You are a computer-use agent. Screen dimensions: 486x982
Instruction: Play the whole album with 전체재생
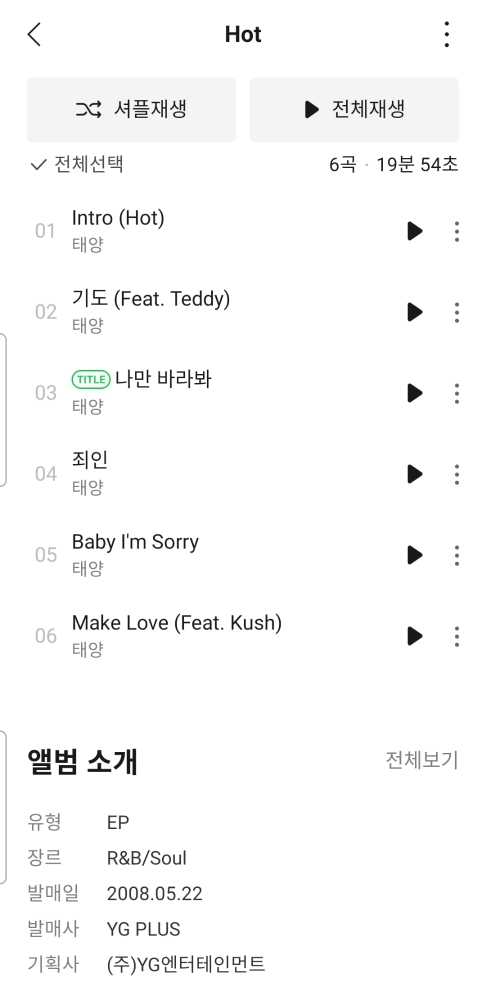pyautogui.click(x=354, y=110)
